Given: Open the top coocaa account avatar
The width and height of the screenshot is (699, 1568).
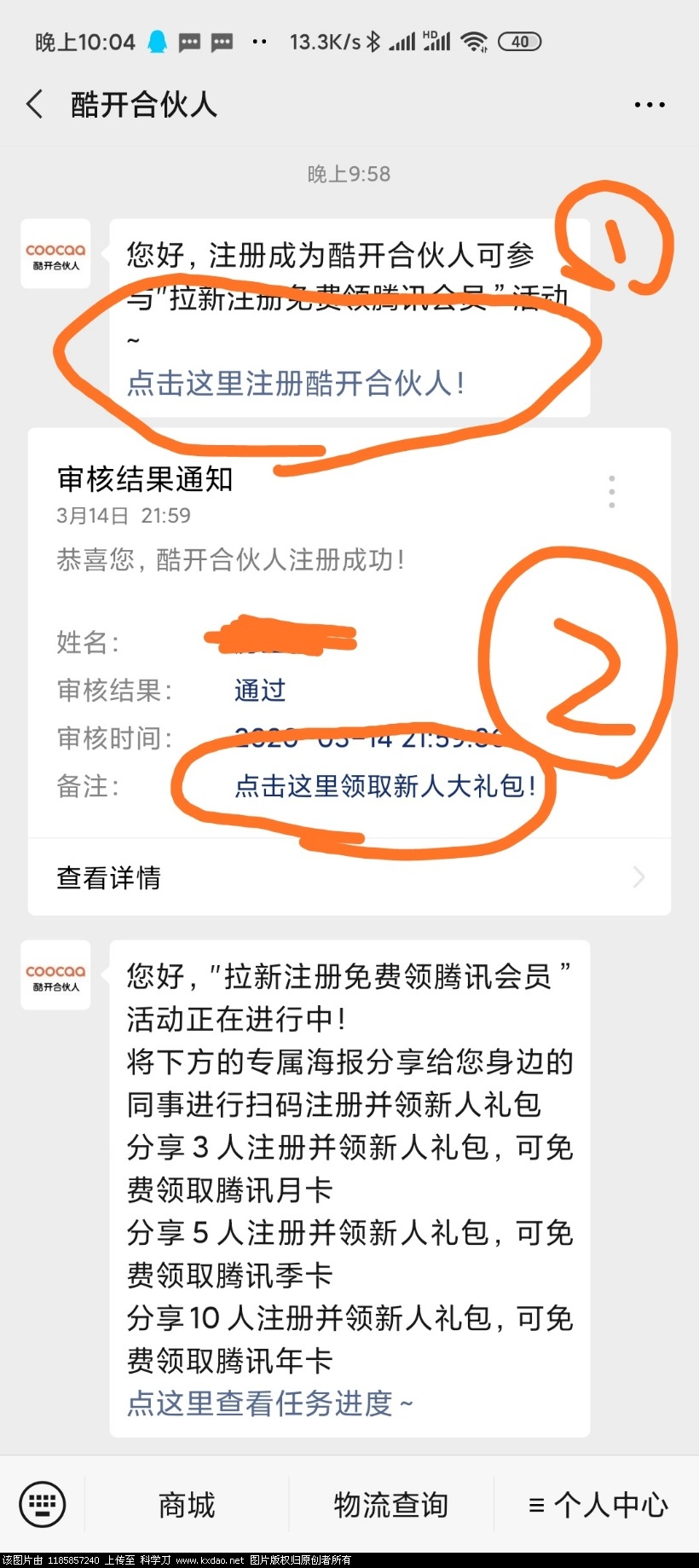Looking at the screenshot, I should [55, 253].
